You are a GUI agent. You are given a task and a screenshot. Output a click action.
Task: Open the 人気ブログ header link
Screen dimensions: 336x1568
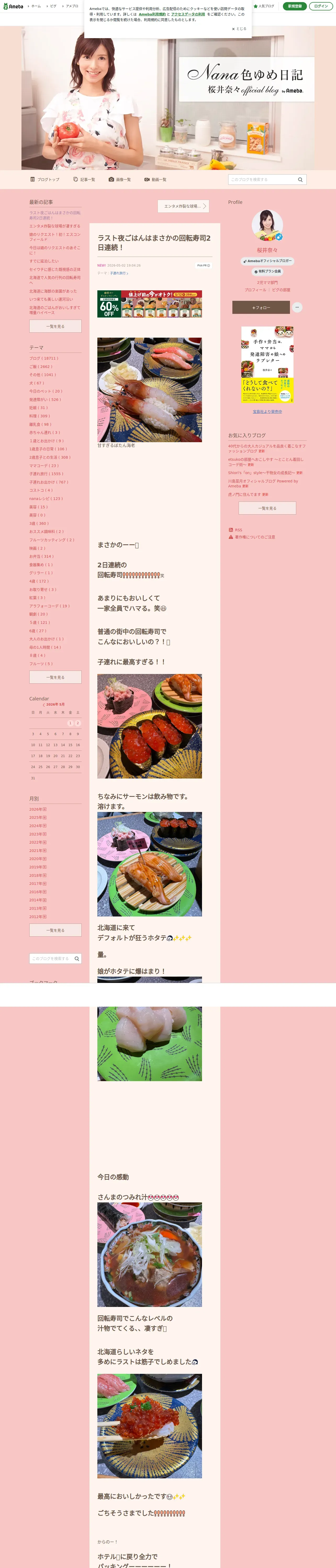click(x=264, y=6)
